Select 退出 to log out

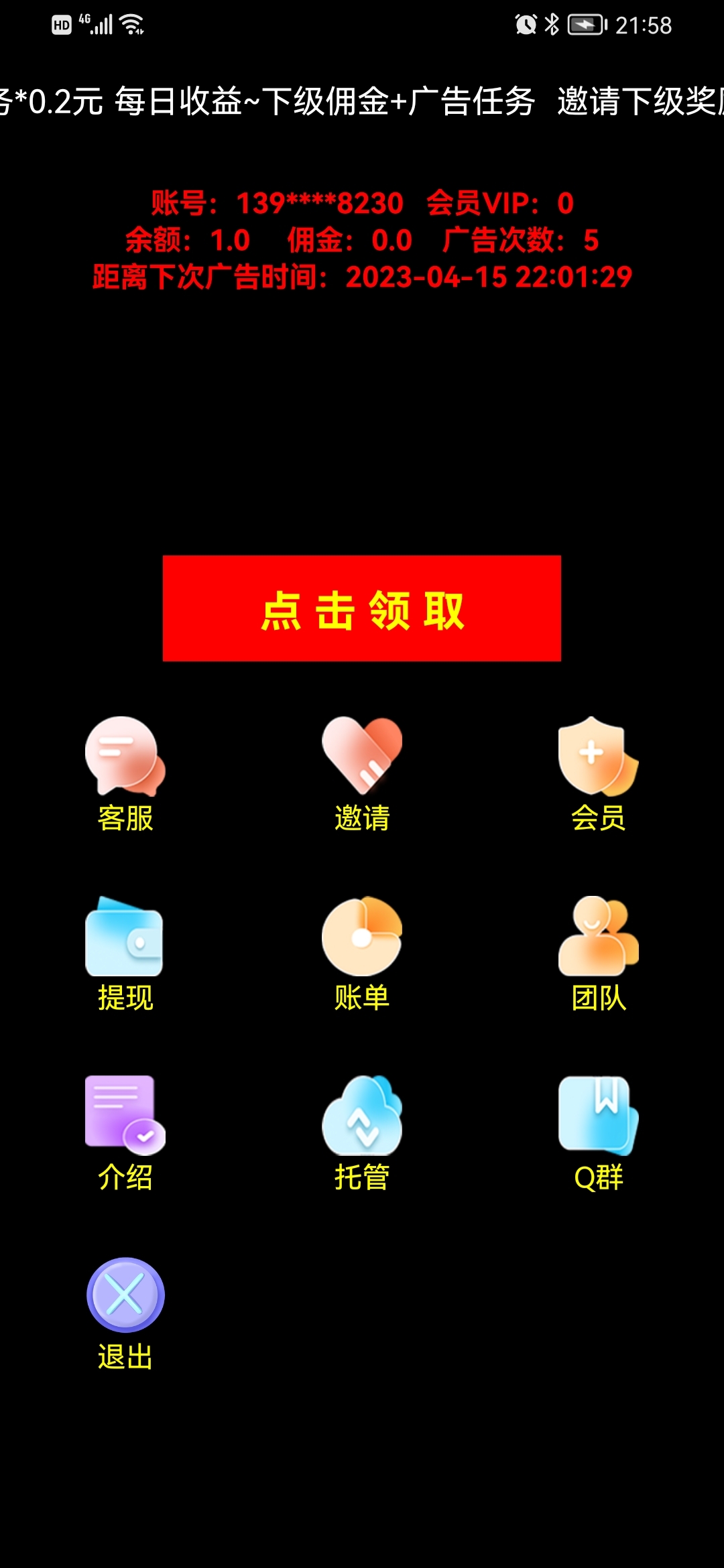[125, 1312]
